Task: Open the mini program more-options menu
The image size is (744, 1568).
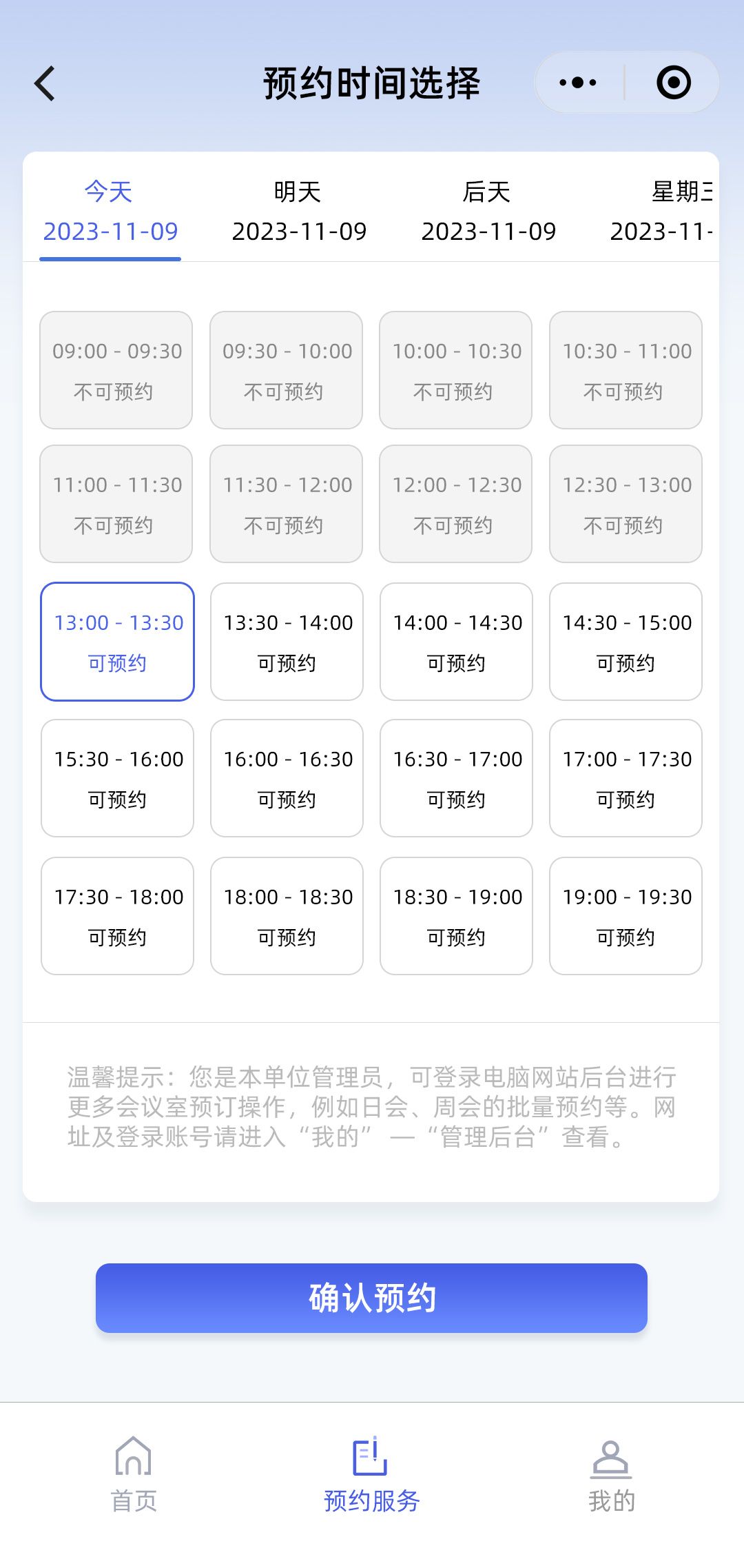Action: click(579, 83)
